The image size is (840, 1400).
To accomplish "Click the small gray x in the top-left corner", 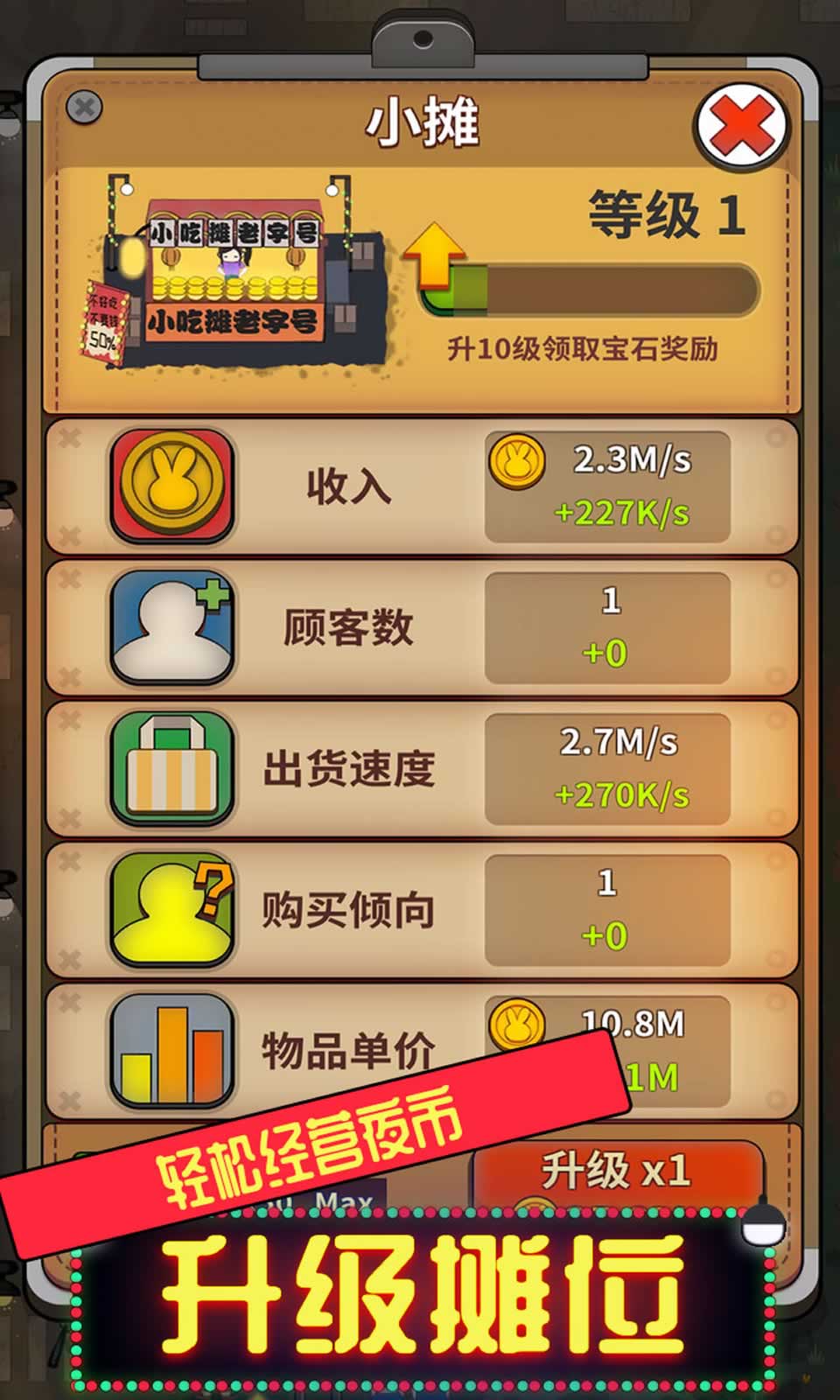I will click(x=83, y=105).
